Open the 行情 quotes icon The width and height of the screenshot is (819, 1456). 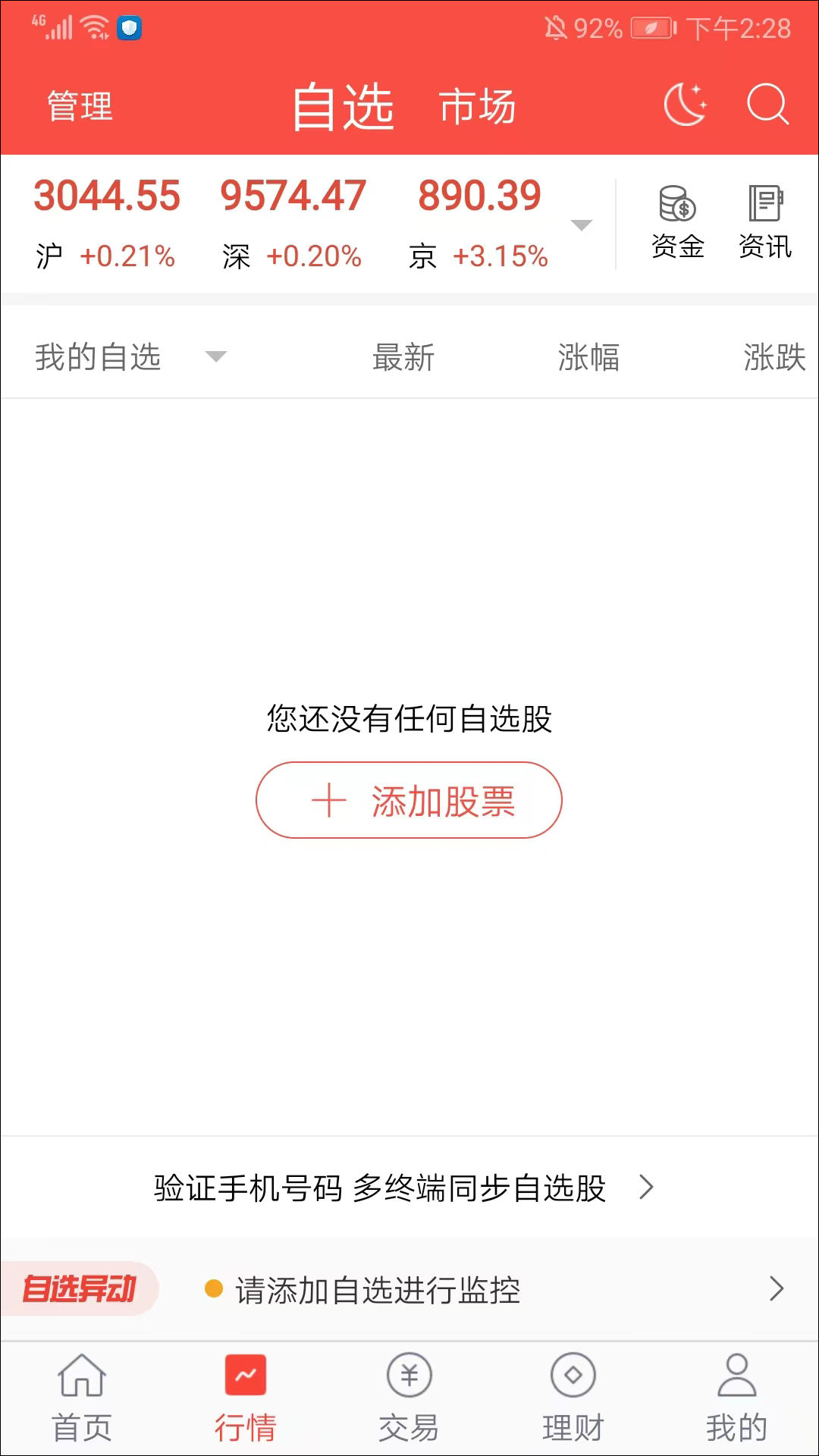pyautogui.click(x=245, y=1399)
